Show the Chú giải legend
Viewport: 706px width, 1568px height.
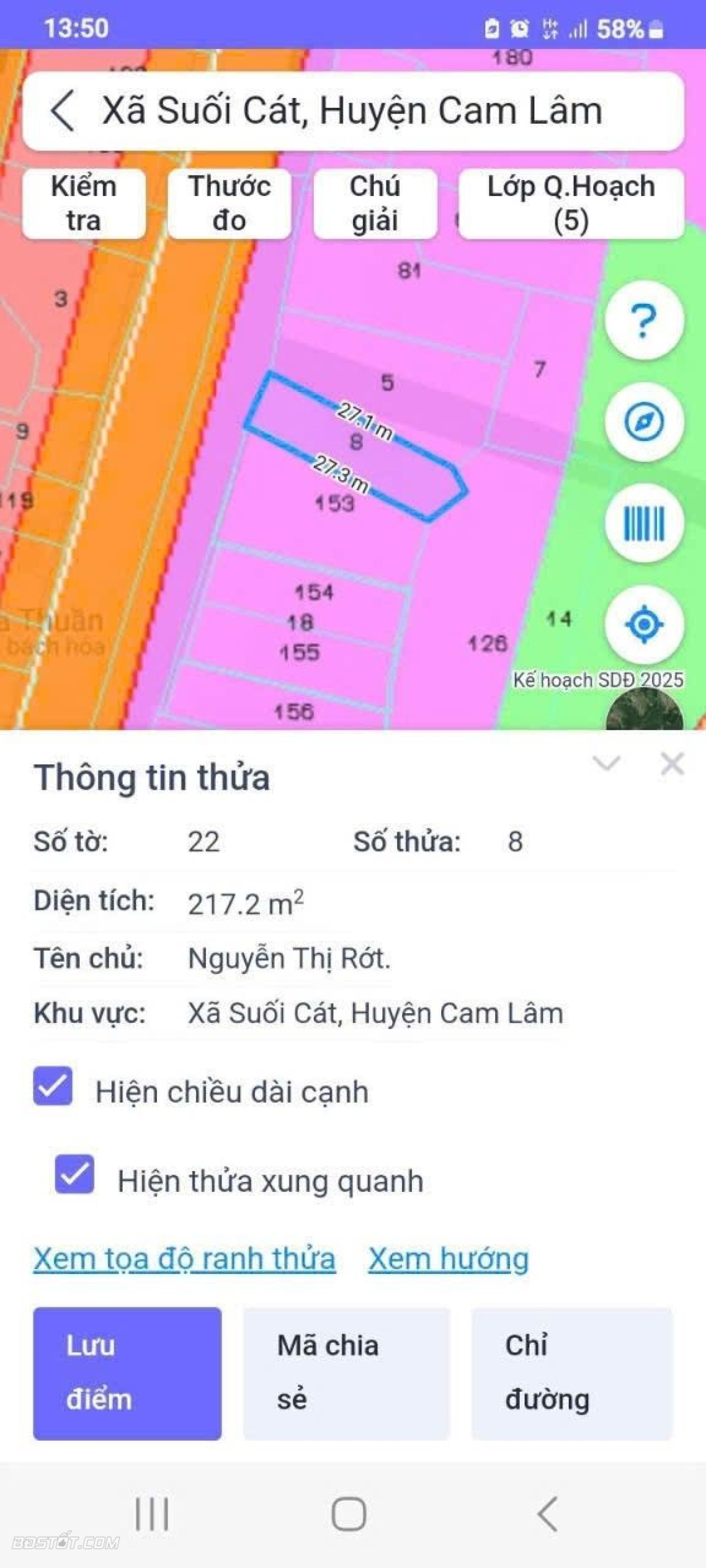coord(375,203)
